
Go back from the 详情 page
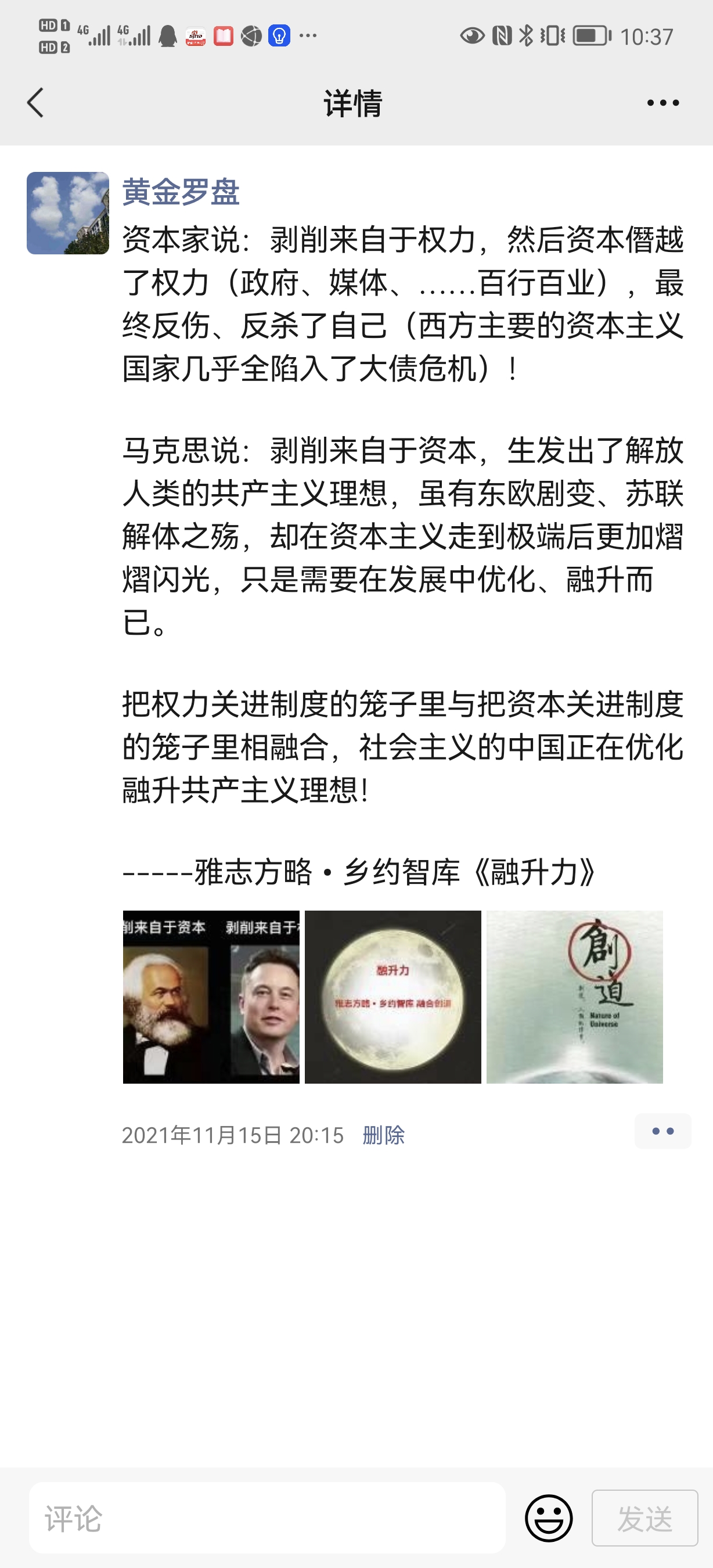35,102
